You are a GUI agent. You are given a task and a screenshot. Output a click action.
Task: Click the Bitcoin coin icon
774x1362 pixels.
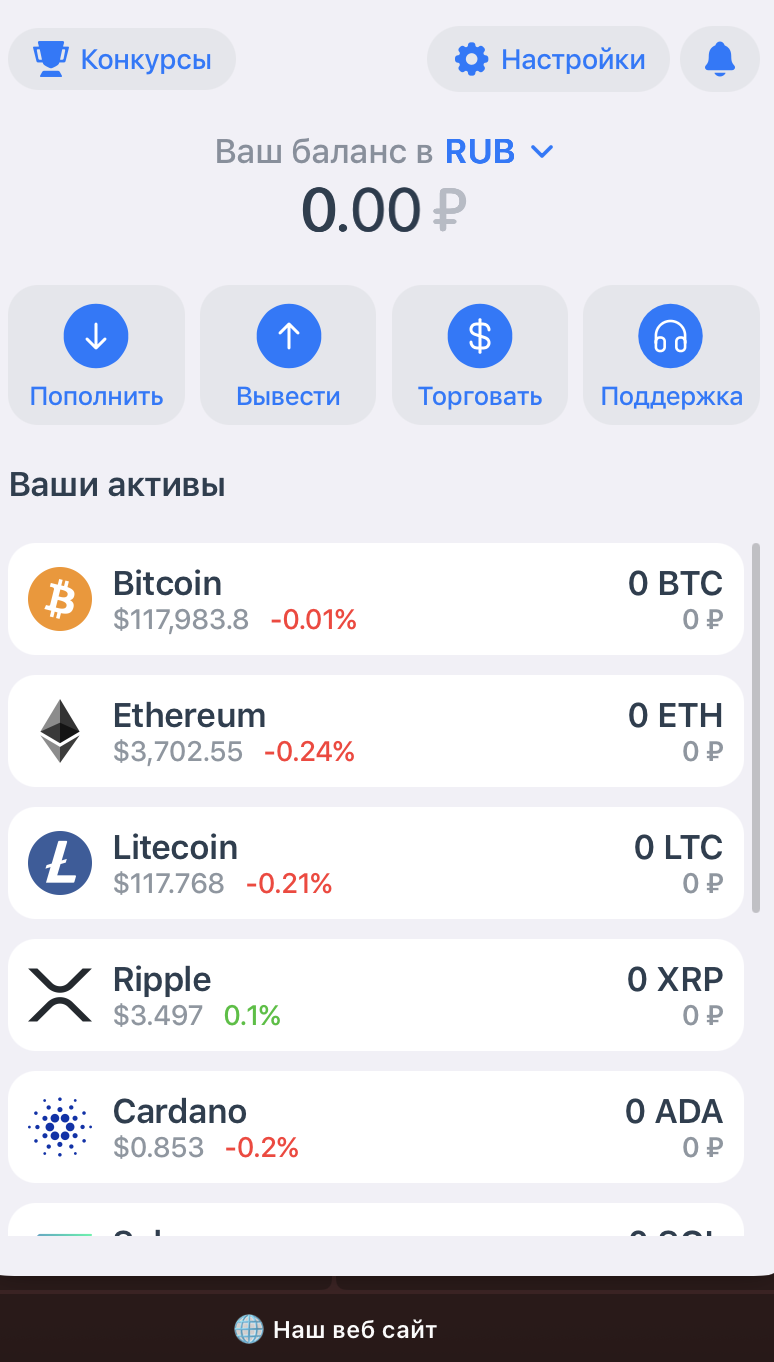pyautogui.click(x=59, y=598)
